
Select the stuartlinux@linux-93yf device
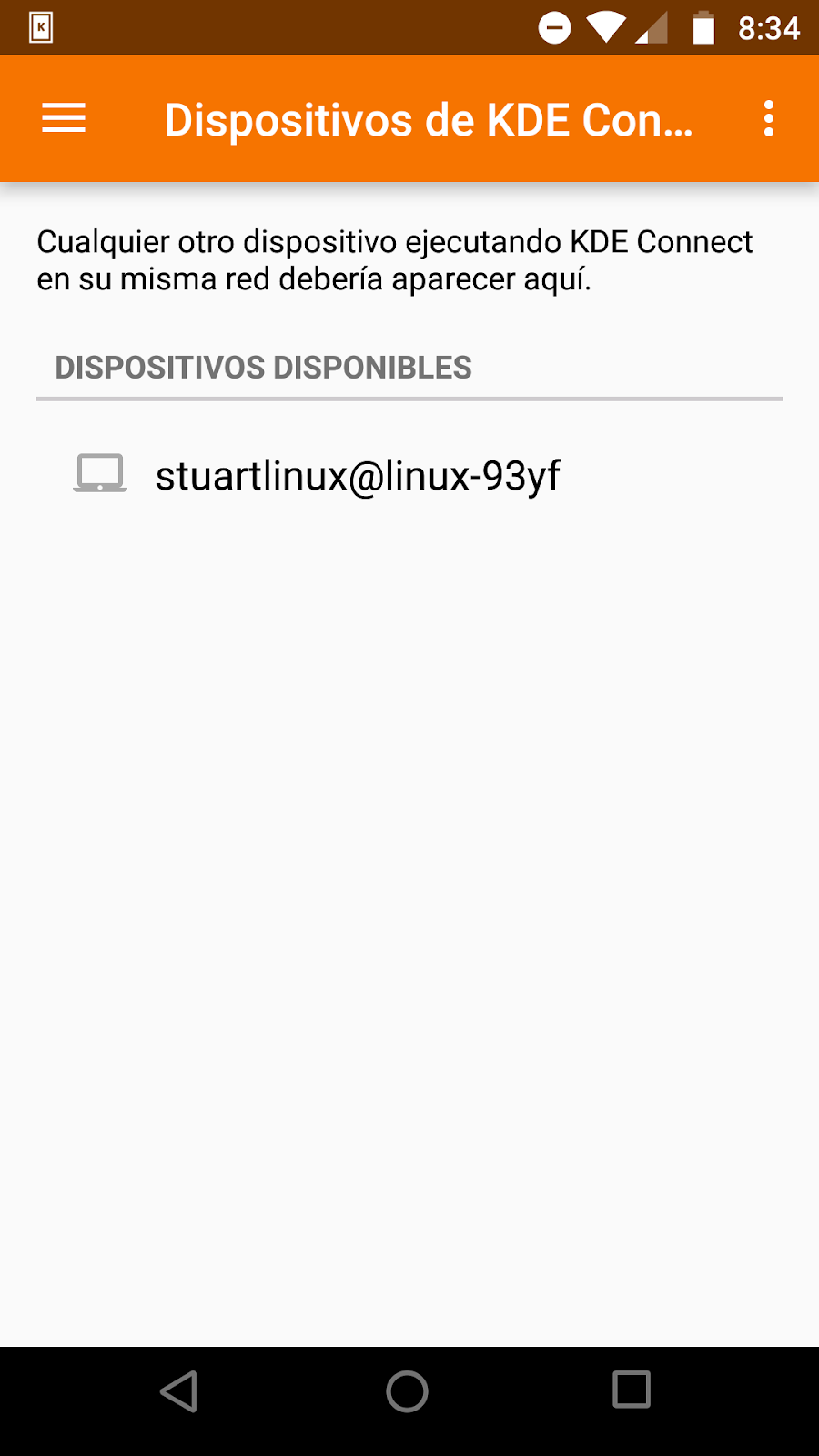coord(357,475)
